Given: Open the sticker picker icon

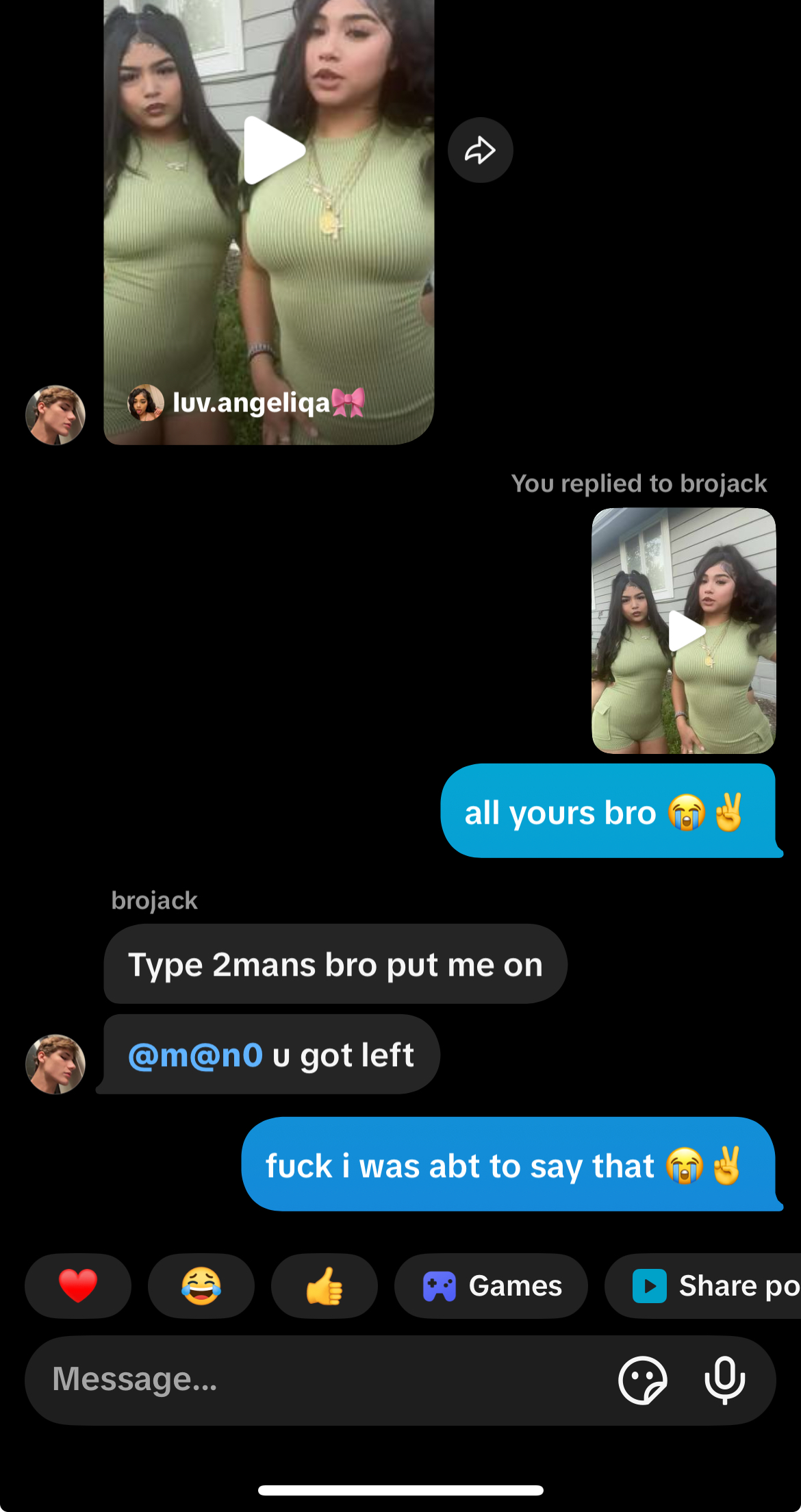Looking at the screenshot, I should (642, 1380).
